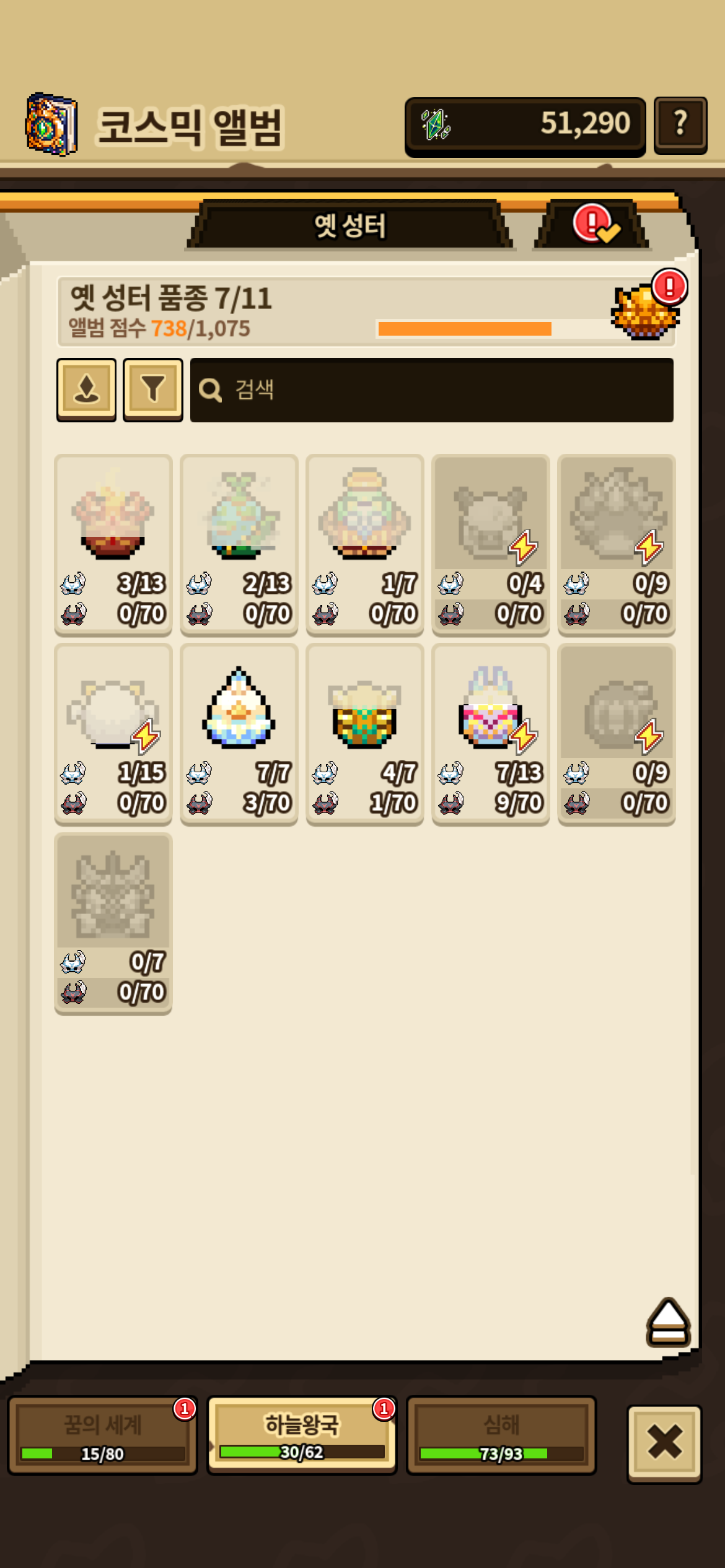Tap the crystal currency counter 51,290
The width and height of the screenshot is (725, 1568).
[525, 124]
